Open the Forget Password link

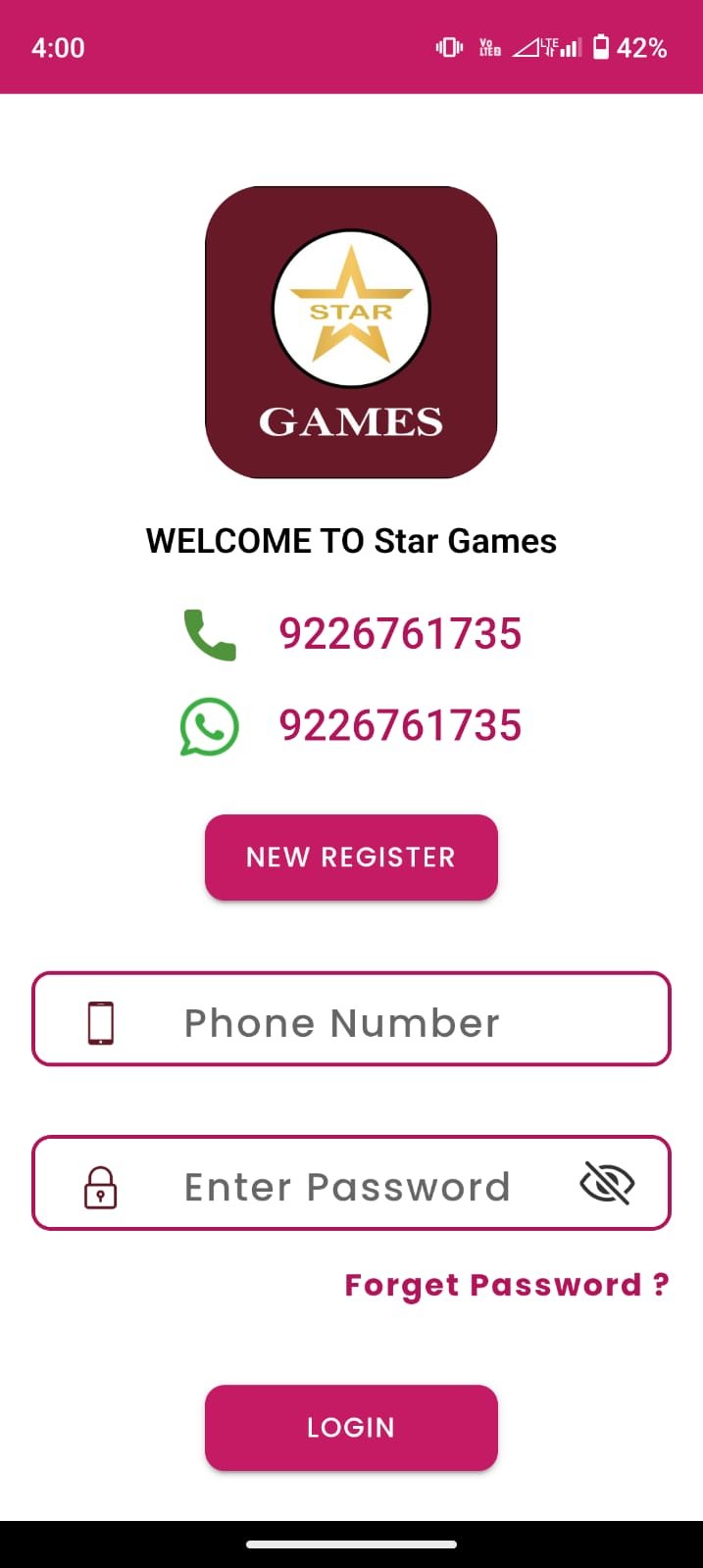[x=506, y=1286]
